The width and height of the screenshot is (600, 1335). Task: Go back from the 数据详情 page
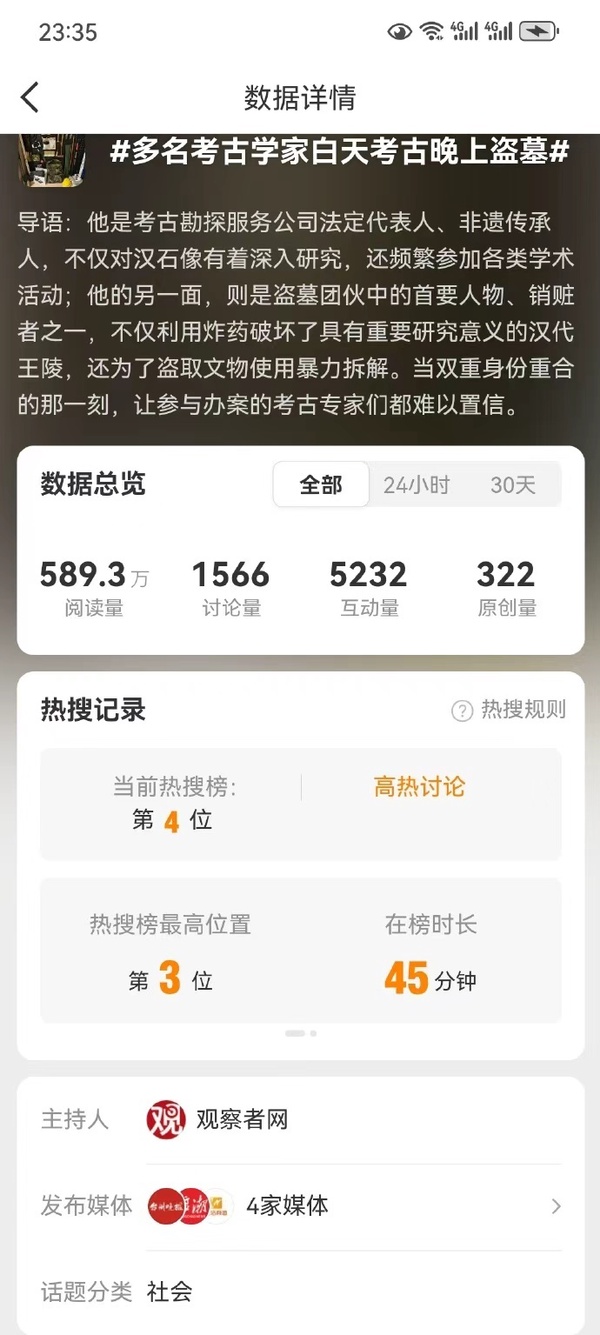30,97
